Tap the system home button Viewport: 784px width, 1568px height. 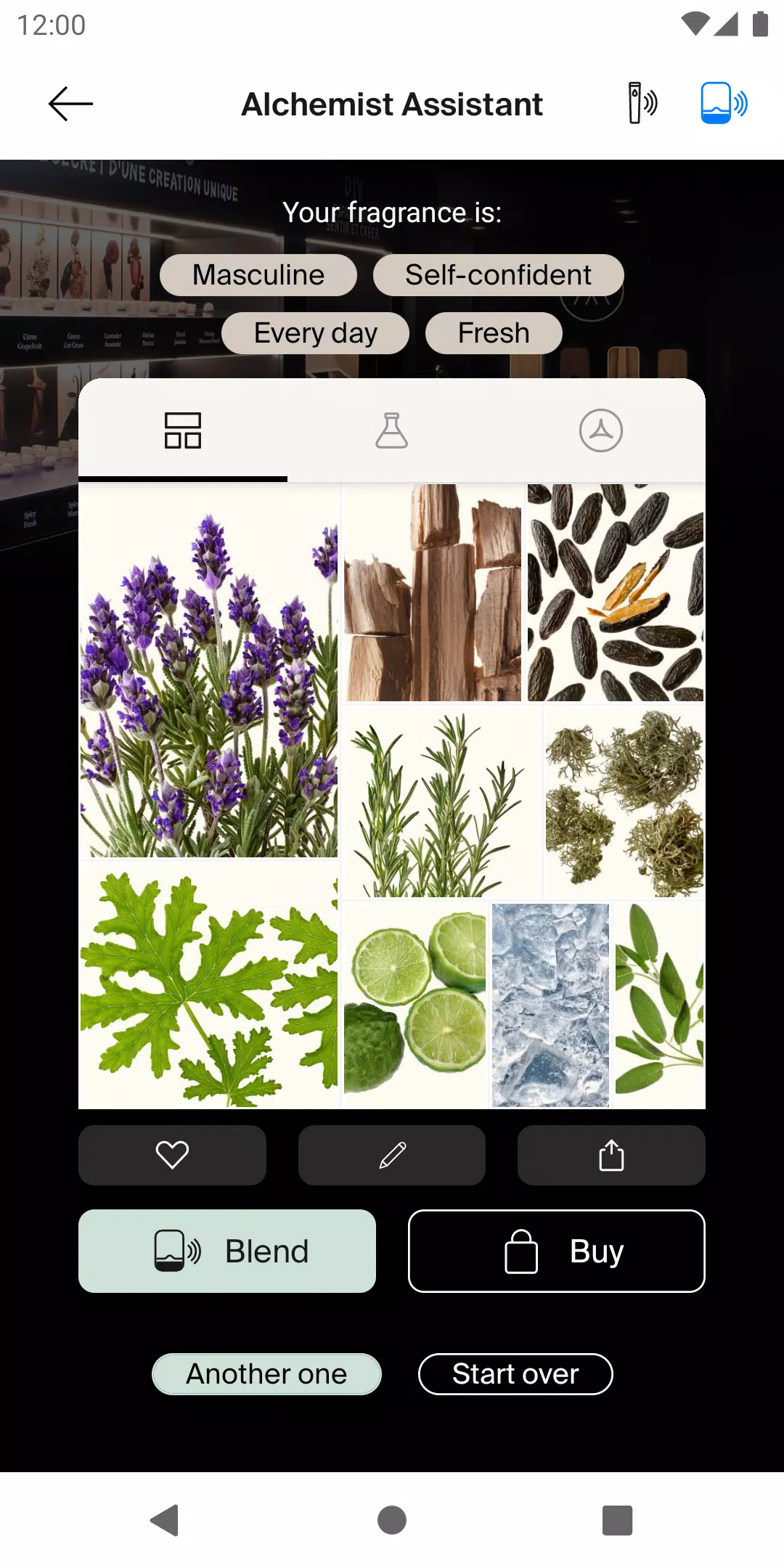tap(392, 1520)
